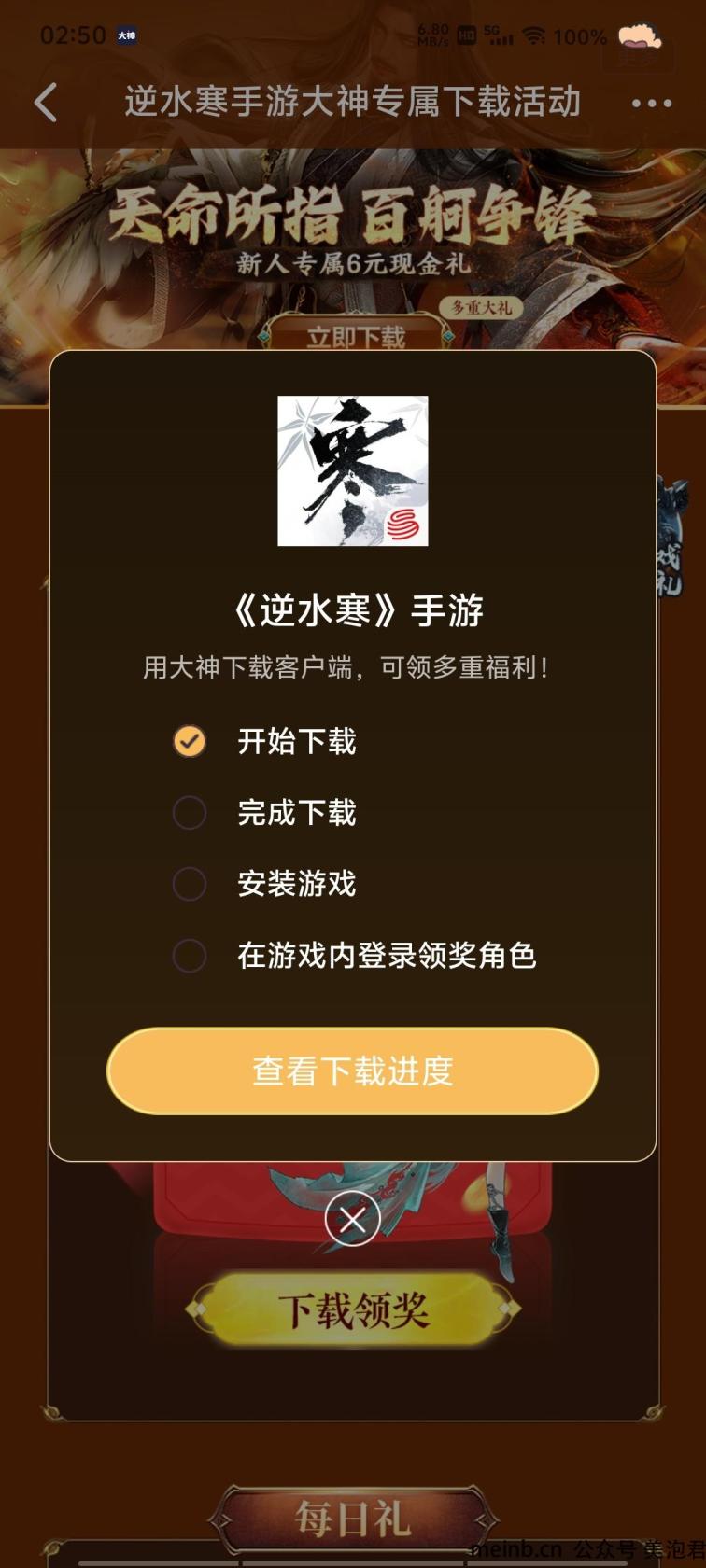
Task: Close the download dialog with the X
Action: [352, 1219]
